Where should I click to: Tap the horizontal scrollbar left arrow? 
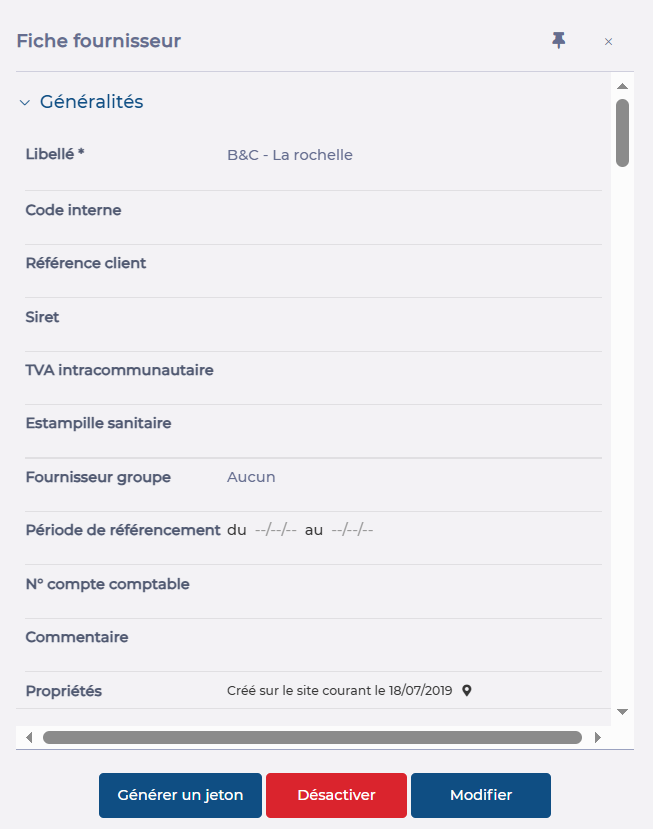pyautogui.click(x=29, y=738)
